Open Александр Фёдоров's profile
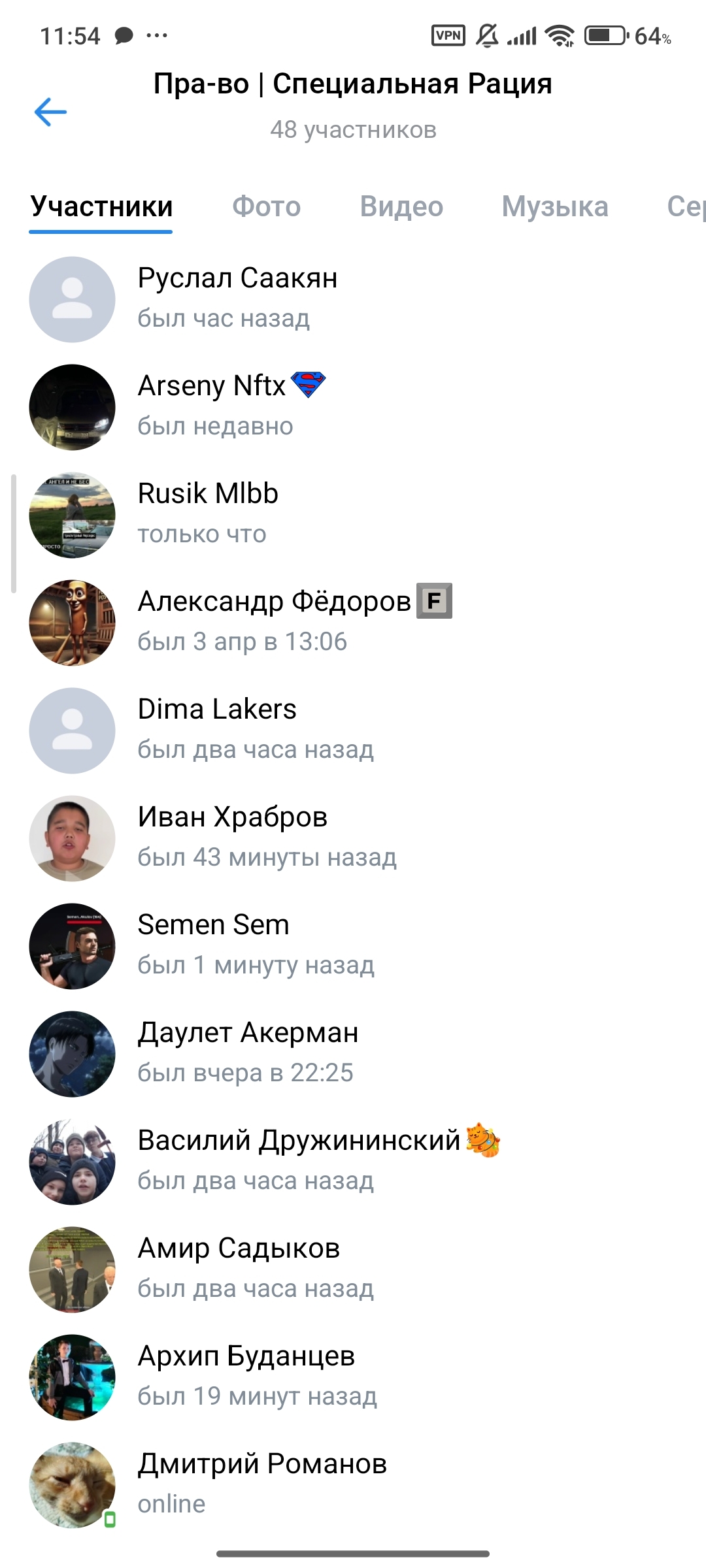706x1568 pixels. tap(275, 621)
